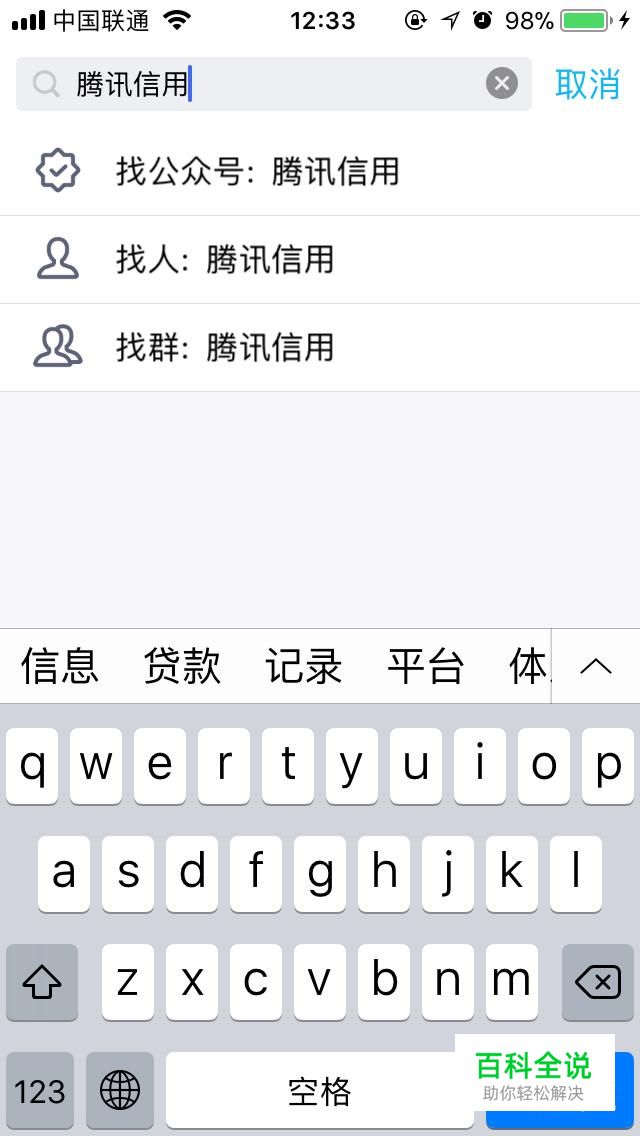Select 找群: 腾讯信用
Viewport: 640px width, 1136px height.
coord(320,348)
